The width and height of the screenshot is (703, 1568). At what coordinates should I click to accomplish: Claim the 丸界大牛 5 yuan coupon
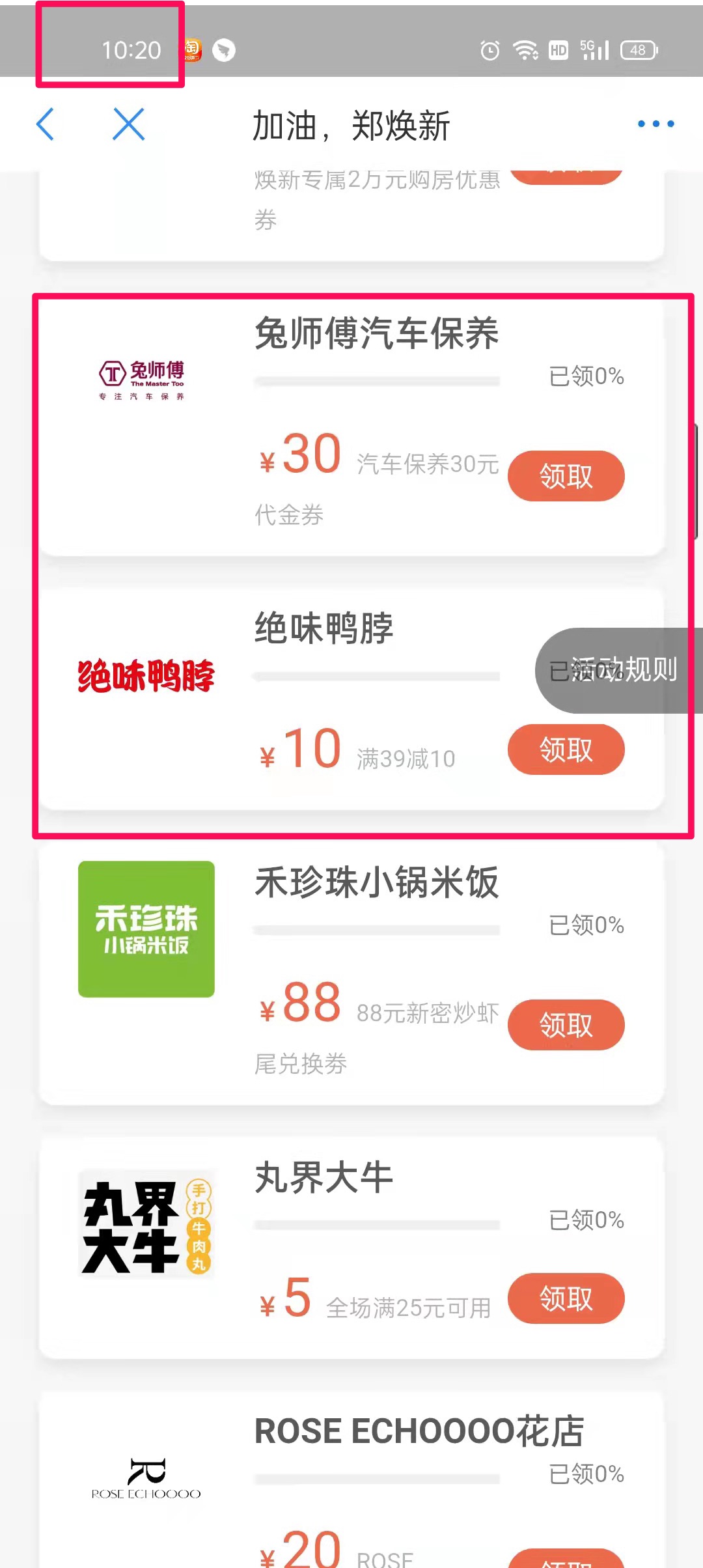coord(566,1298)
